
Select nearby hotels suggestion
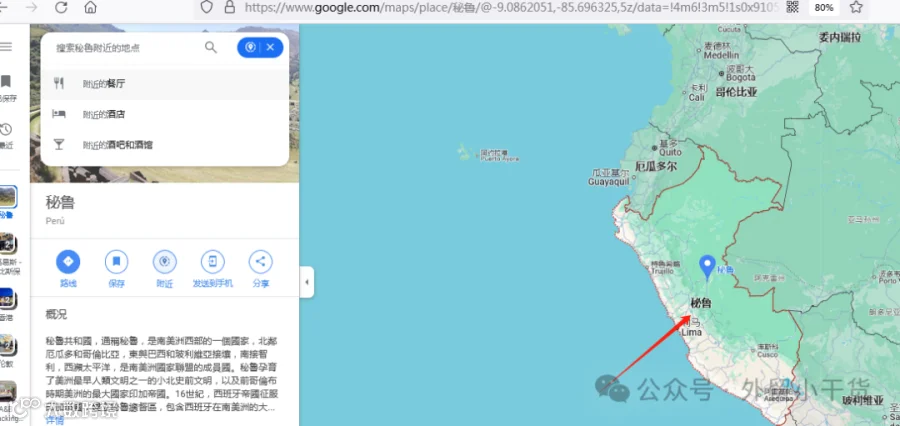tap(165, 114)
